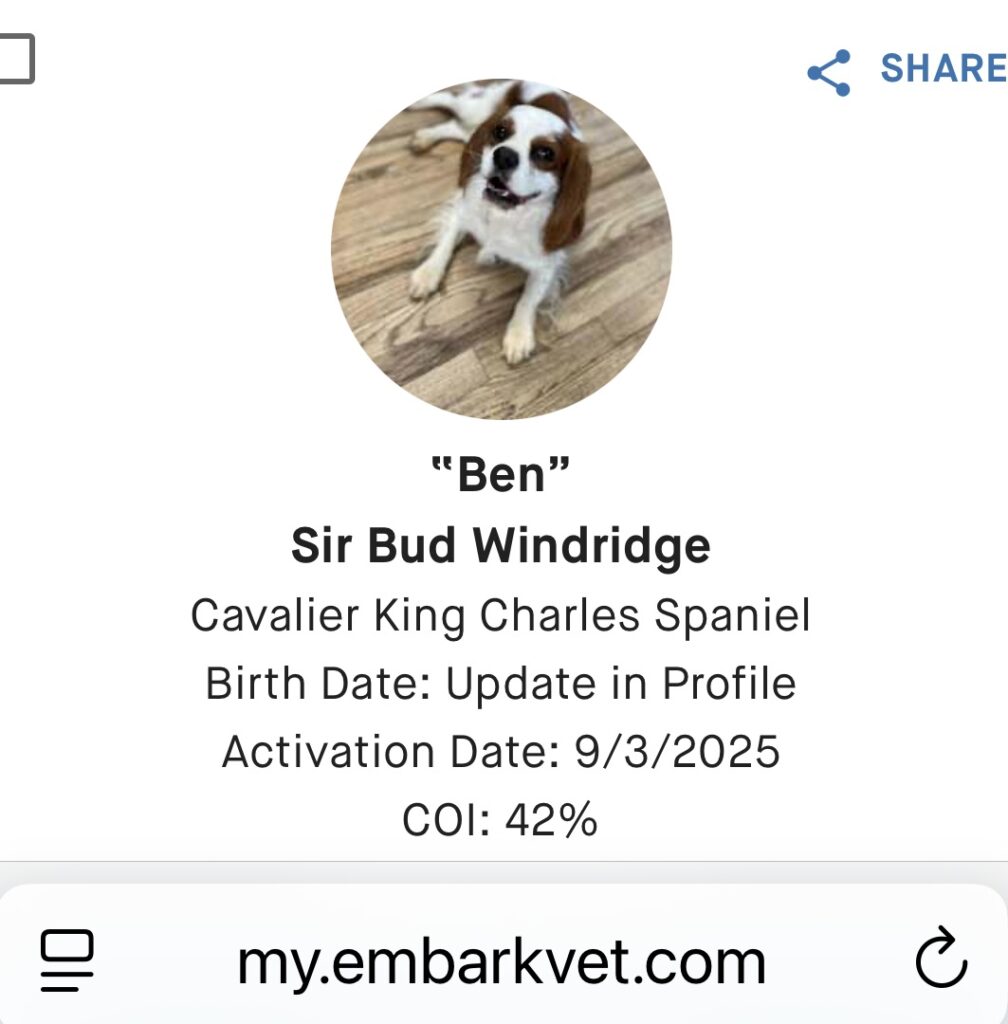Reload the my.embarkvet.com page
Screen dimensions: 1008x1024
pos(941,960)
